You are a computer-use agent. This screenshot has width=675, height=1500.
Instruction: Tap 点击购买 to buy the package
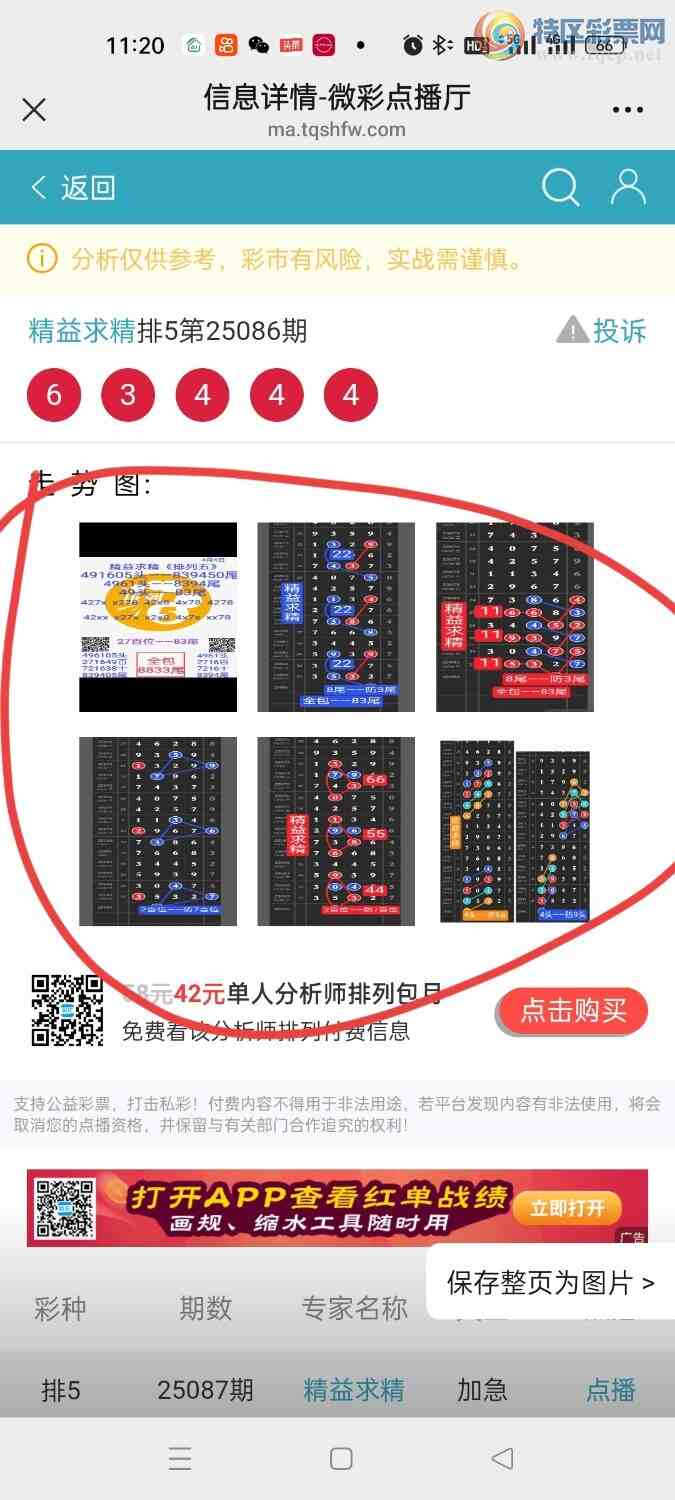click(x=573, y=1010)
